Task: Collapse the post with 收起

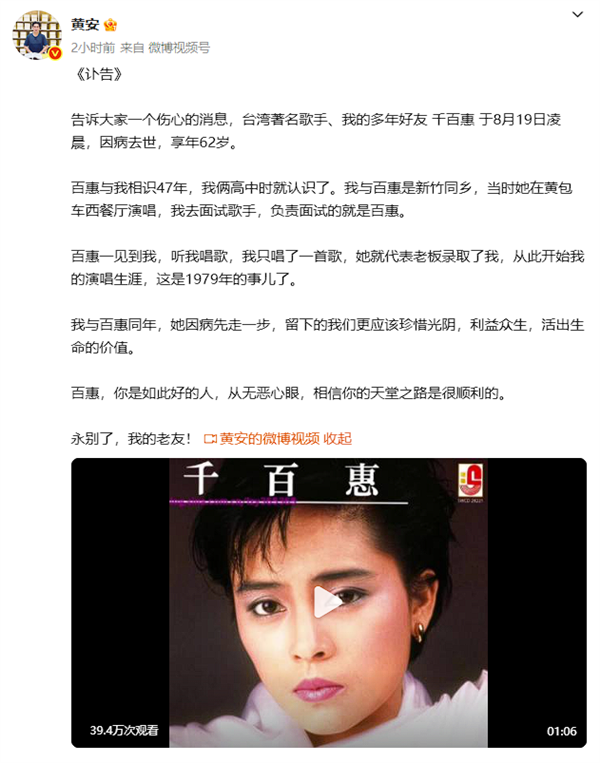Action: point(337,438)
